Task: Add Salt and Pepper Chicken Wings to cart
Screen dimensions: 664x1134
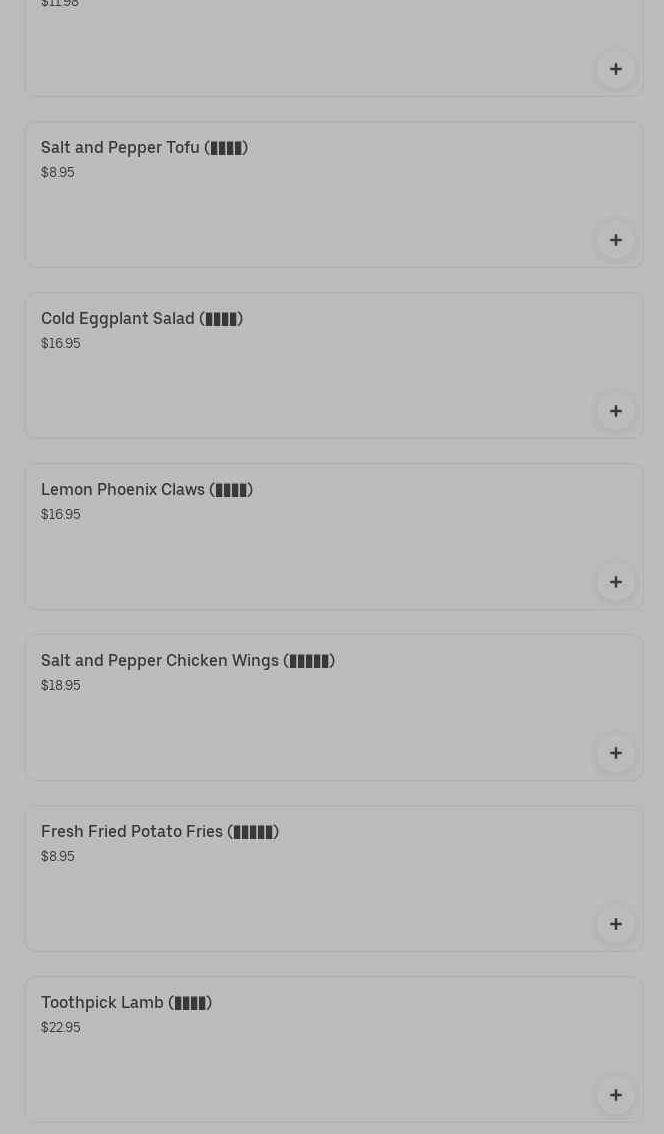Action: click(x=616, y=753)
